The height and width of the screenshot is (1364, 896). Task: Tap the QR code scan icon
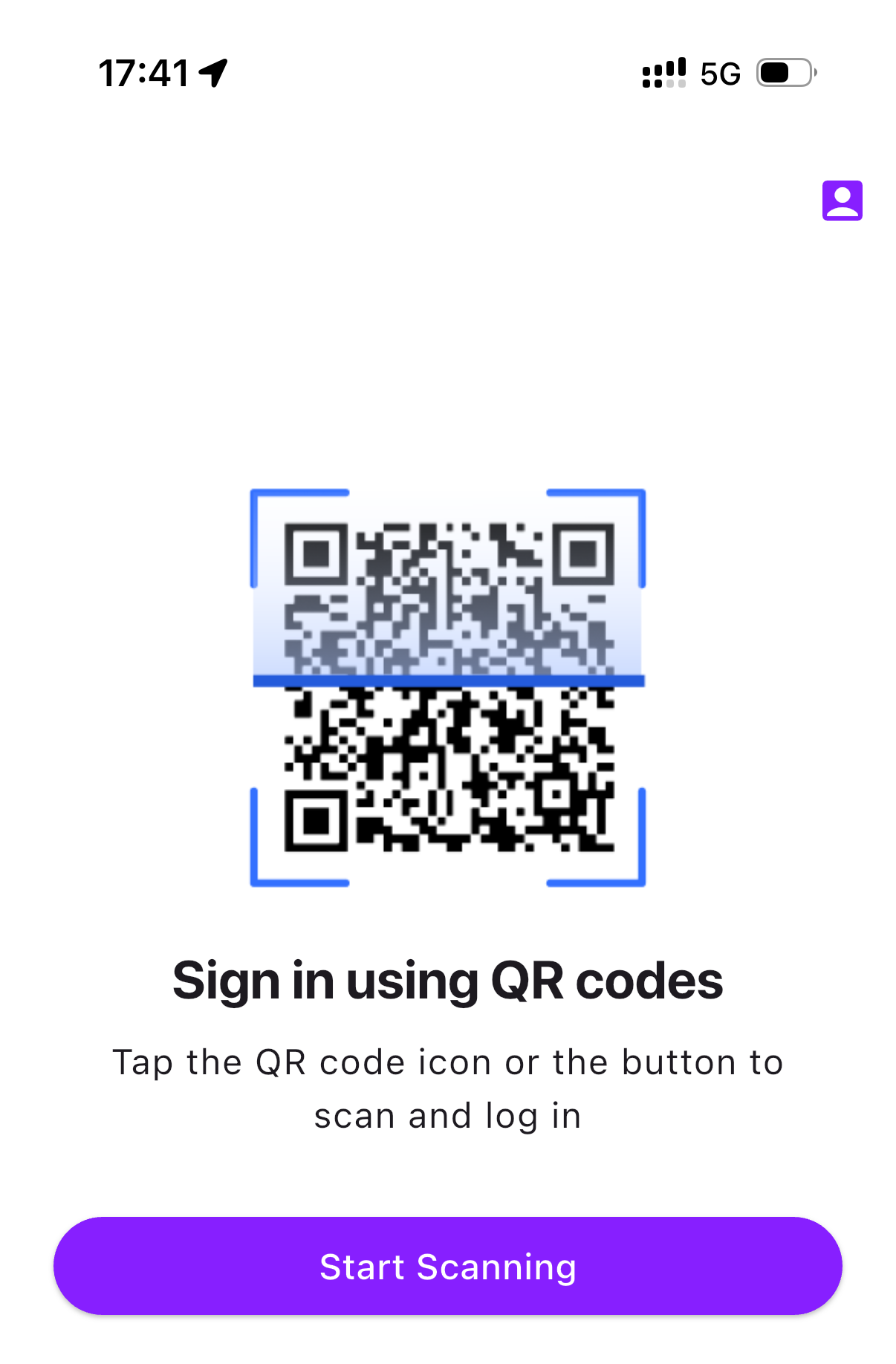pyautogui.click(x=448, y=687)
